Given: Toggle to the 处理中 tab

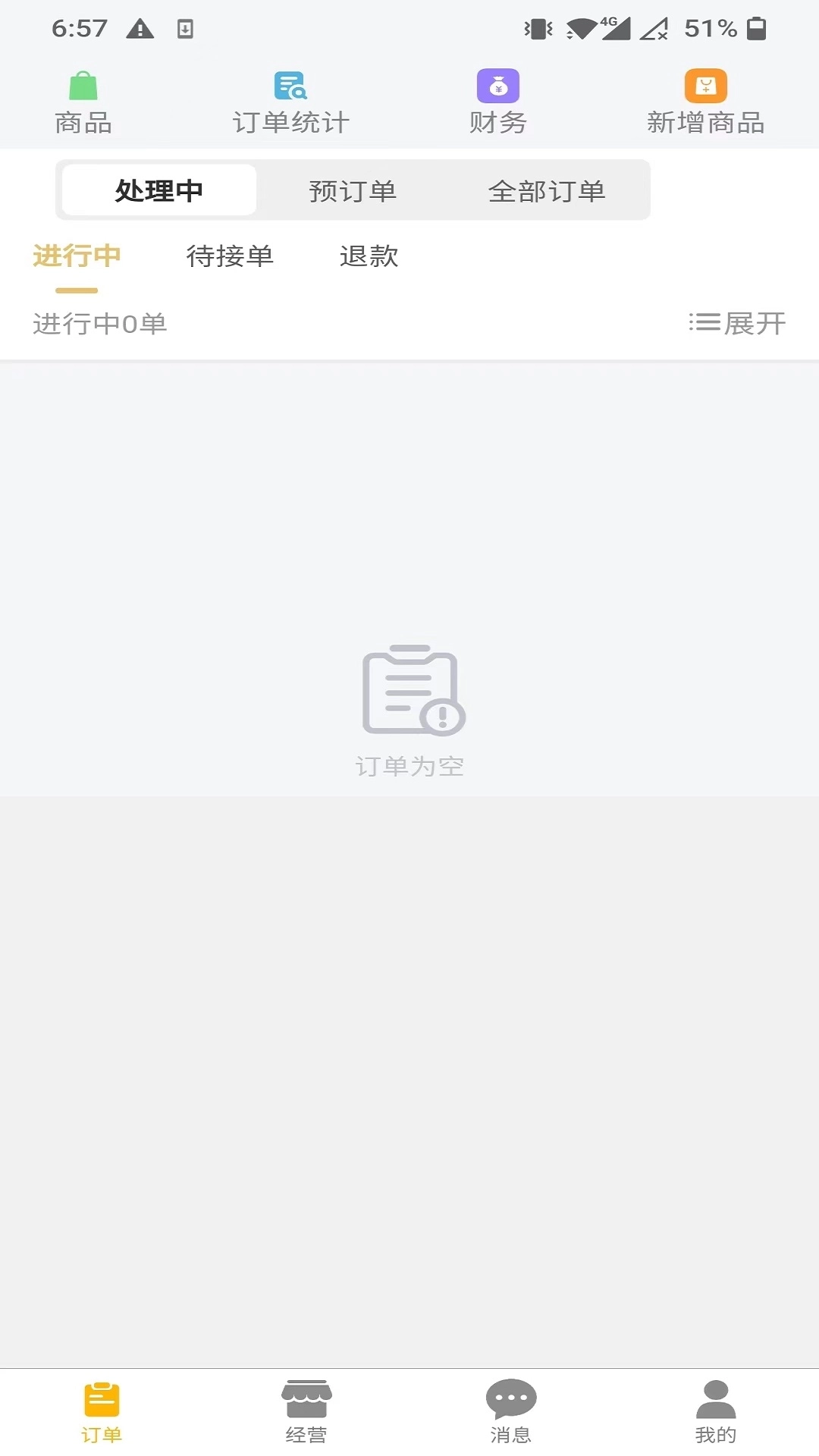Looking at the screenshot, I should 158,191.
